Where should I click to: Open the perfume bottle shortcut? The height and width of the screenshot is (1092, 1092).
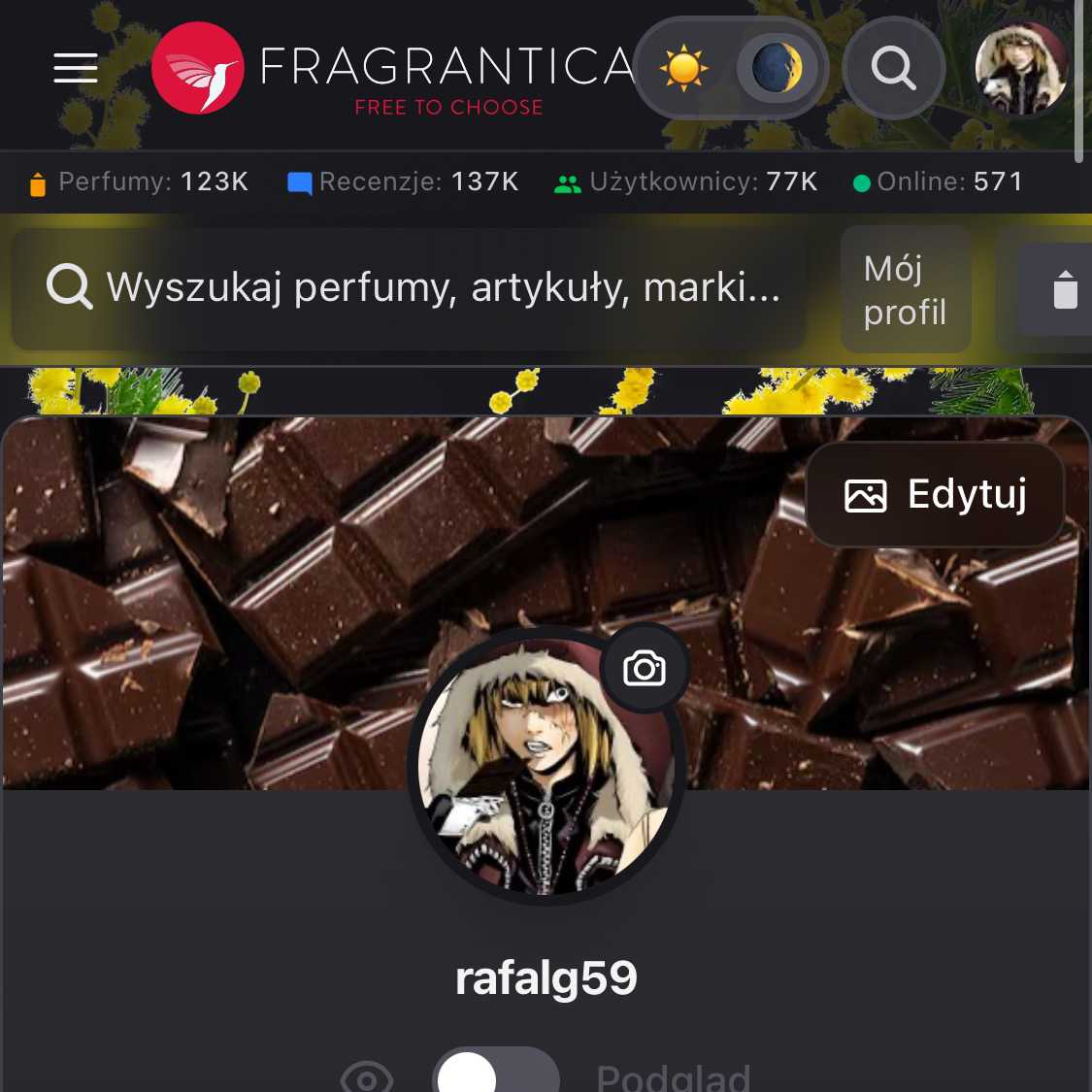(x=1064, y=290)
